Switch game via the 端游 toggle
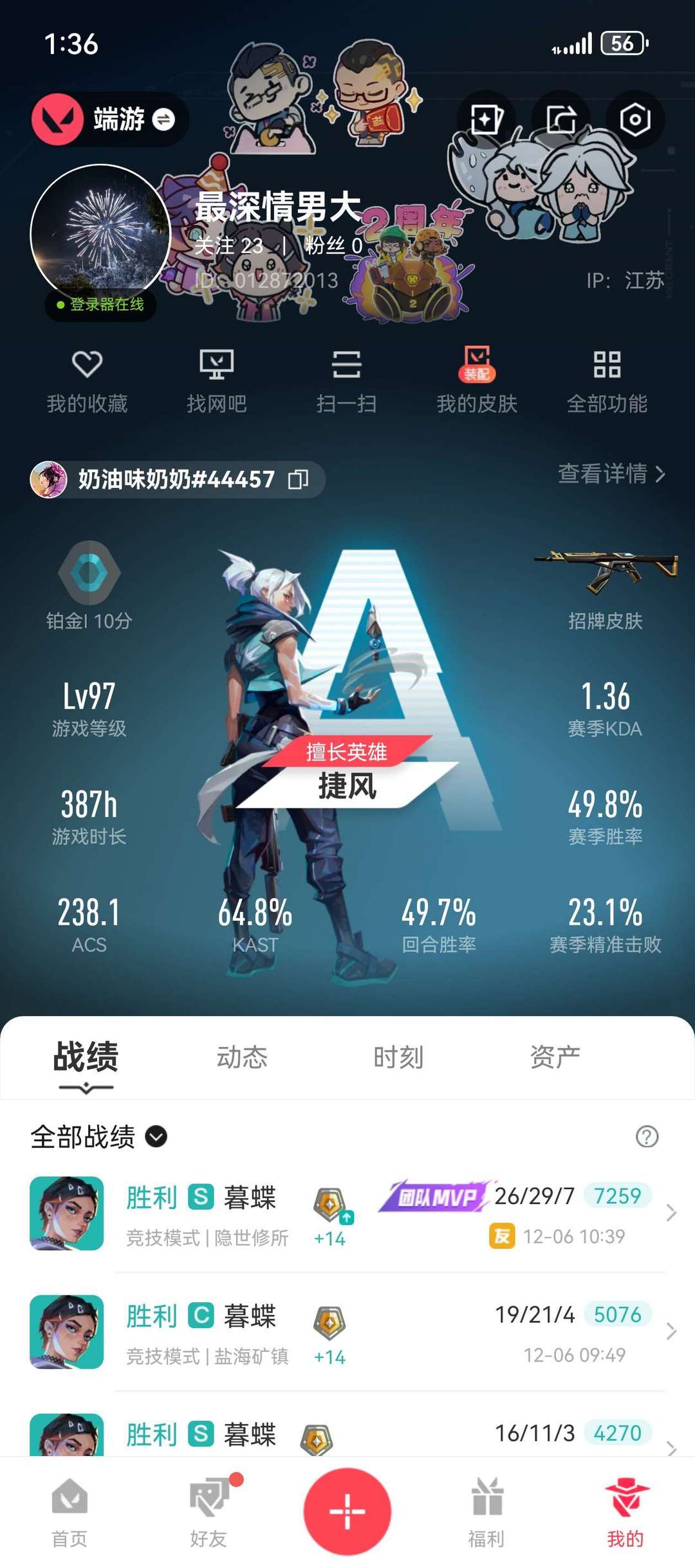695x1568 pixels. pos(162,120)
